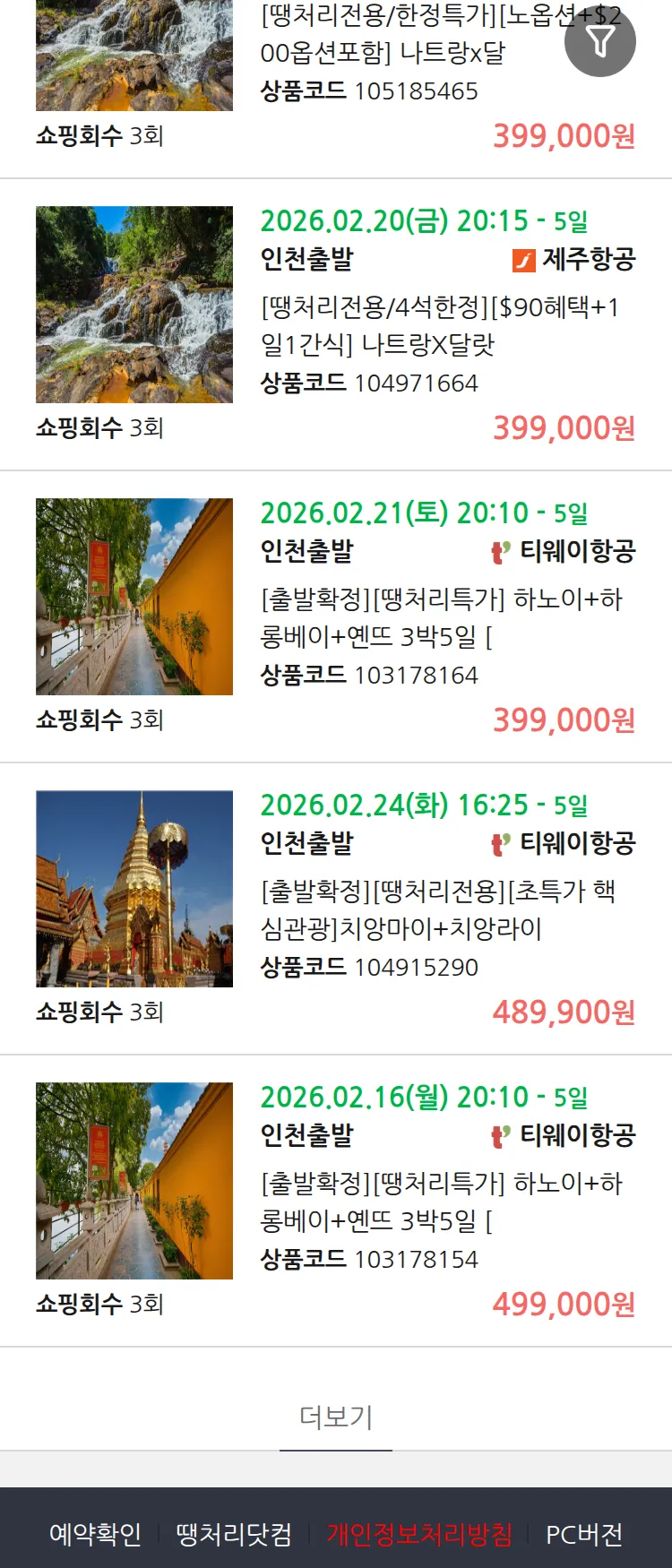Open the 2026.02.21 Hanoi Ha Long Bay package
Screen dimensions: 672x1568
pyautogui.click(x=439, y=618)
